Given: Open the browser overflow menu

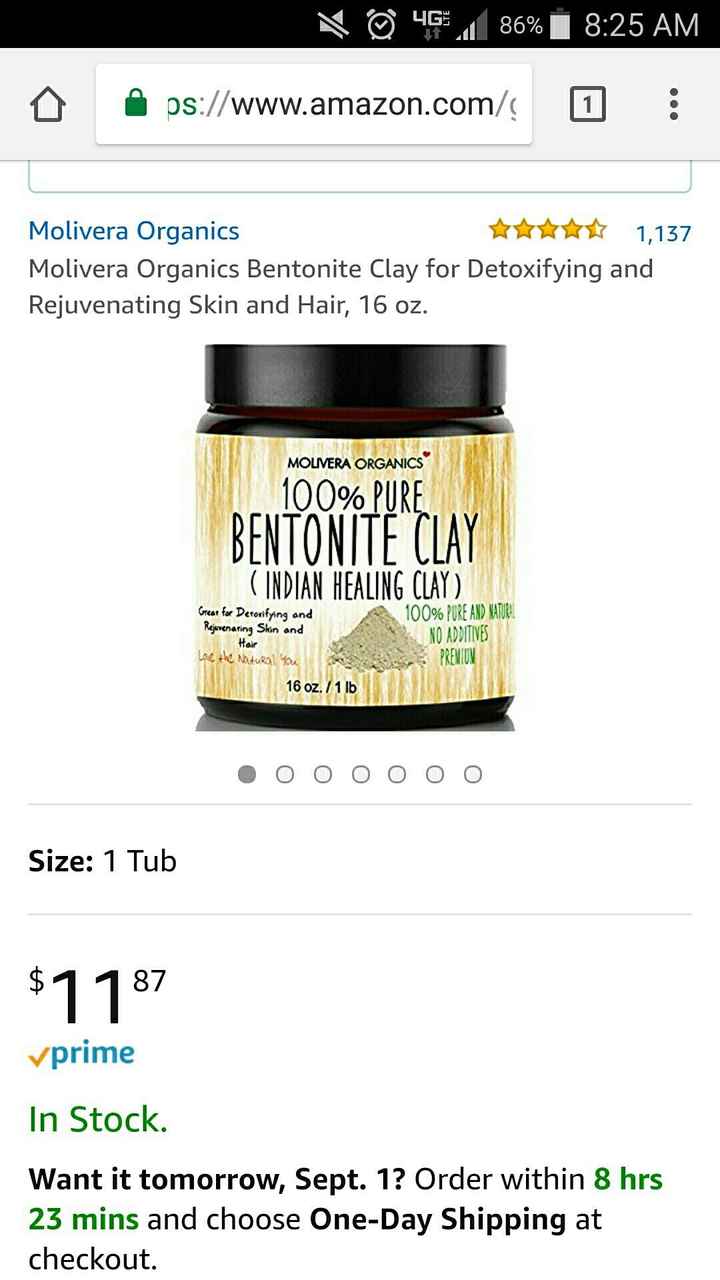Looking at the screenshot, I should tap(674, 104).
